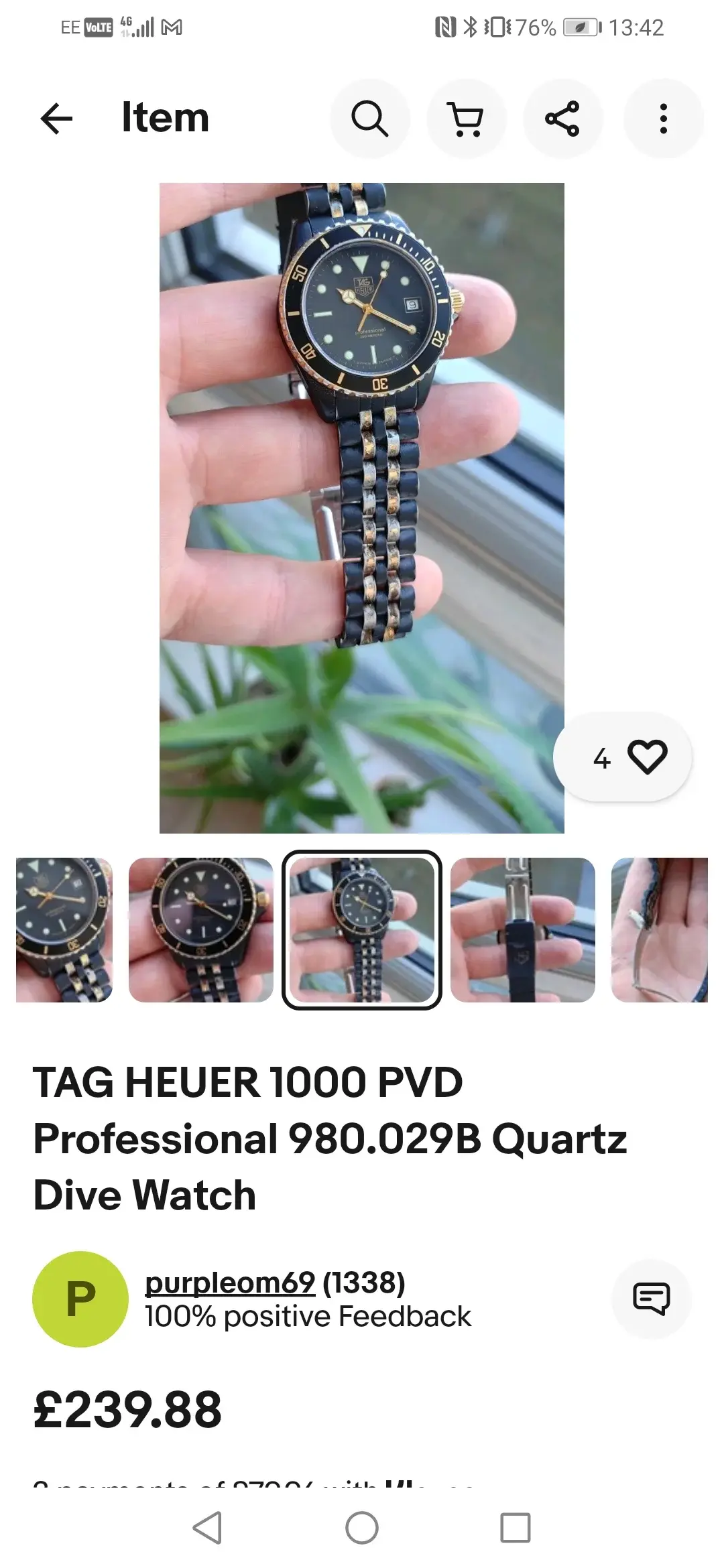Image resolution: width=724 pixels, height=1568 pixels.
Task: Select the fifth thumbnail at the right edge
Action: (x=660, y=929)
